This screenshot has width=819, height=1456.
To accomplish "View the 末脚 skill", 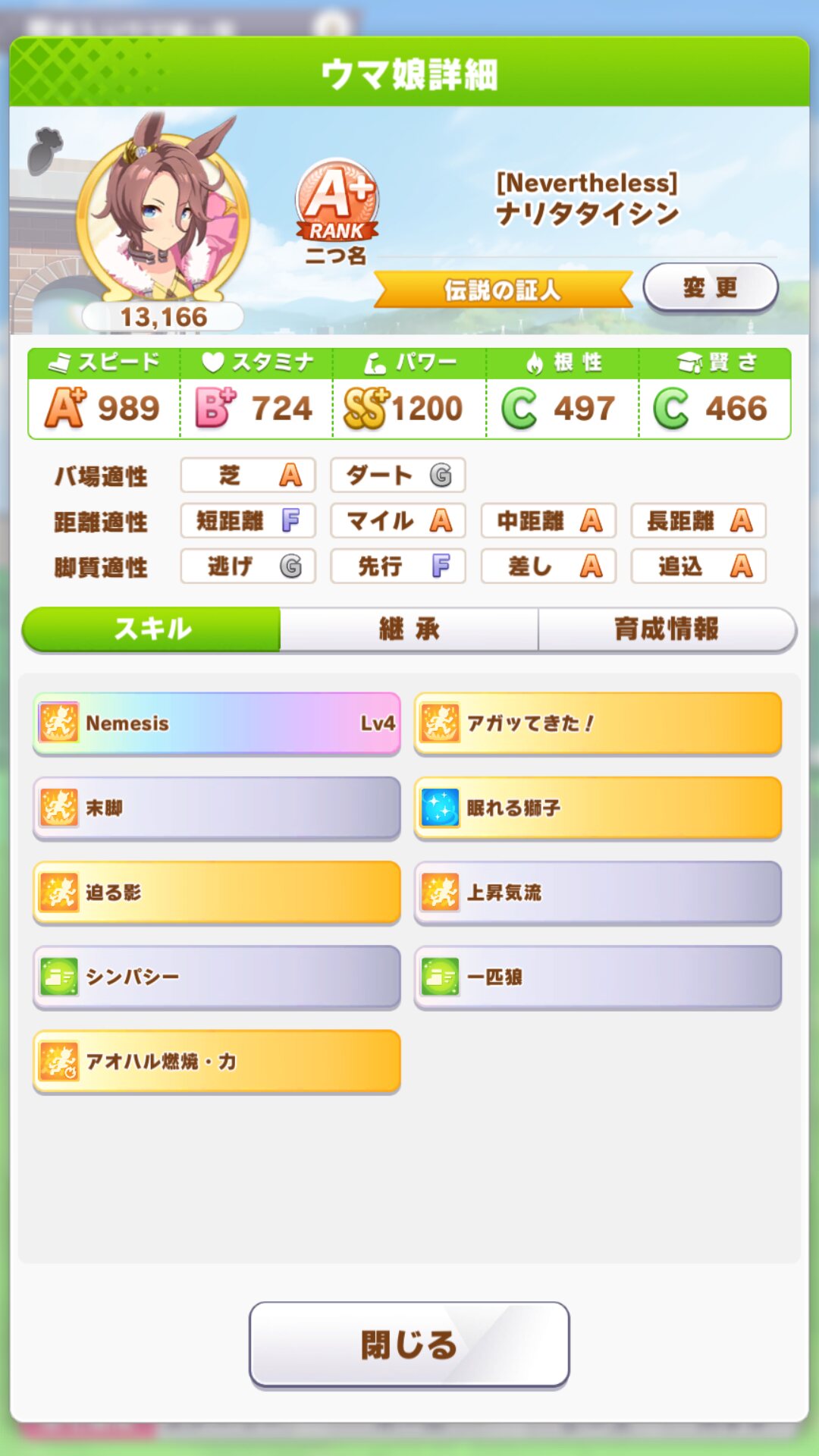I will tap(217, 808).
